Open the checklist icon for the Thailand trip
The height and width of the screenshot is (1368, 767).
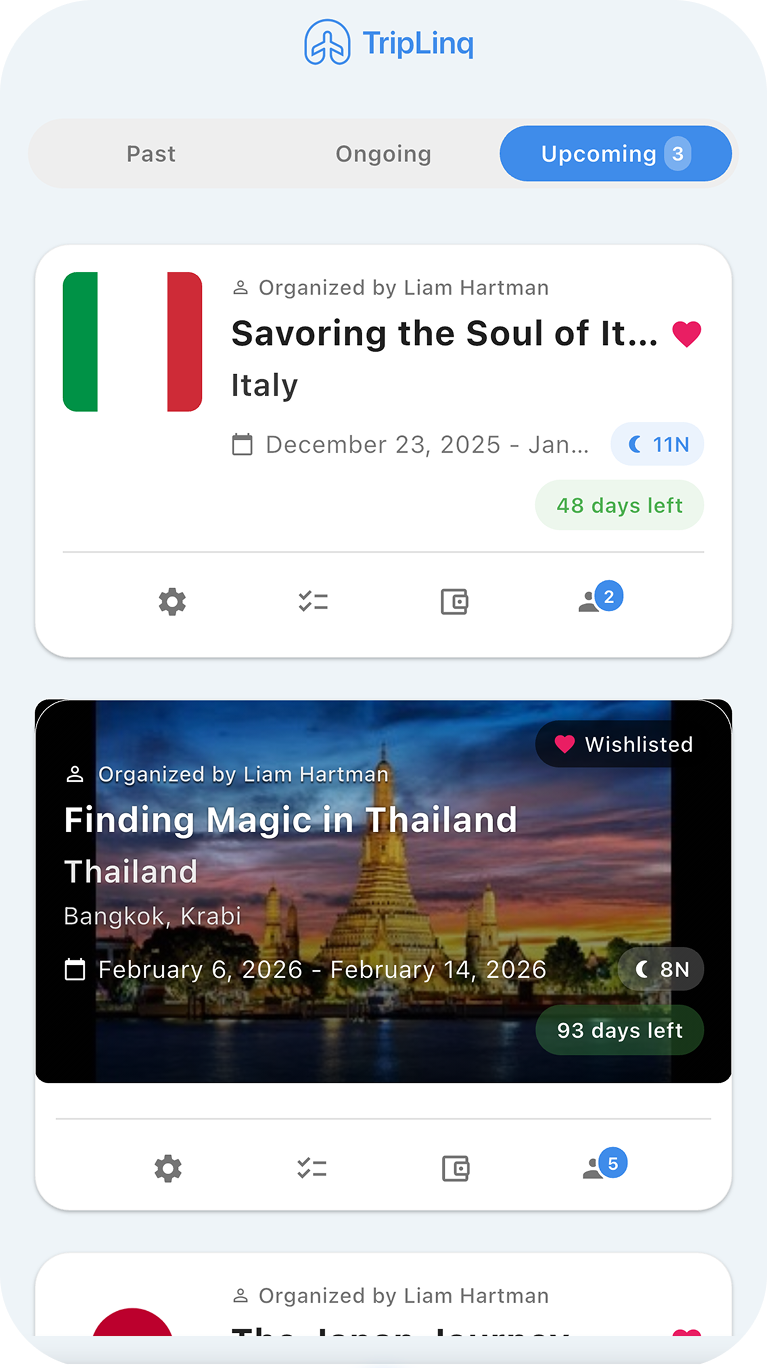311,1168
